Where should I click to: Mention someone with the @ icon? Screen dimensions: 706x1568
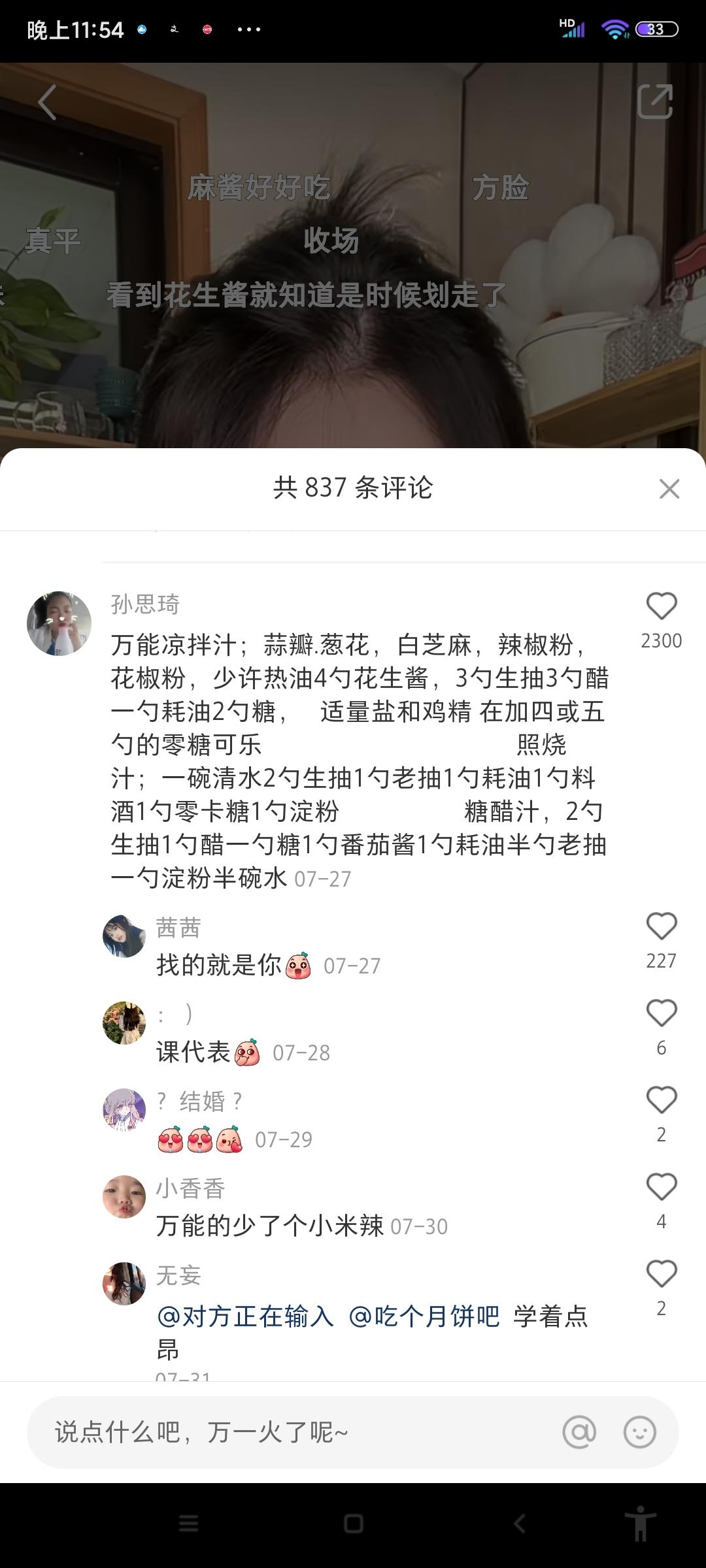579,1433
